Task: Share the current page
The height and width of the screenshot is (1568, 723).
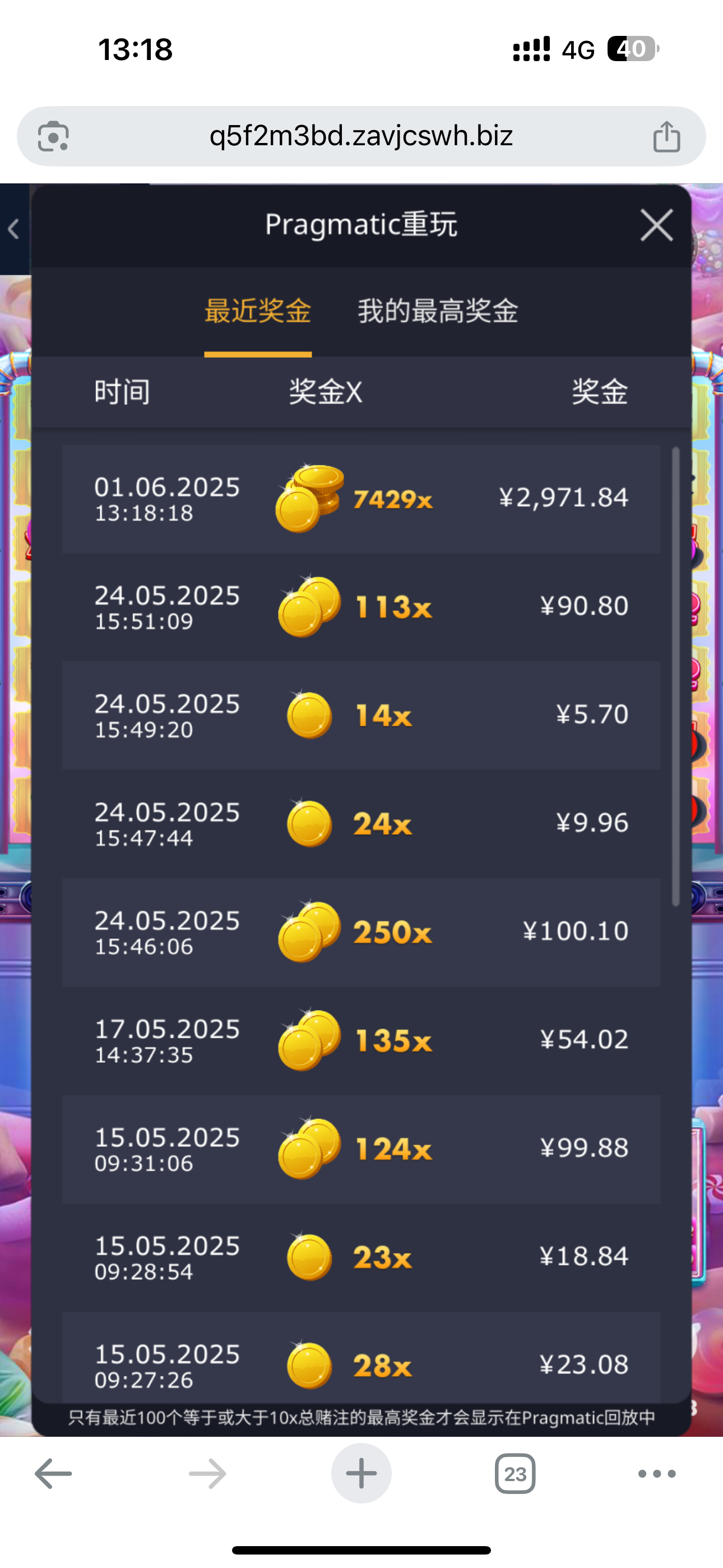Action: [666, 136]
